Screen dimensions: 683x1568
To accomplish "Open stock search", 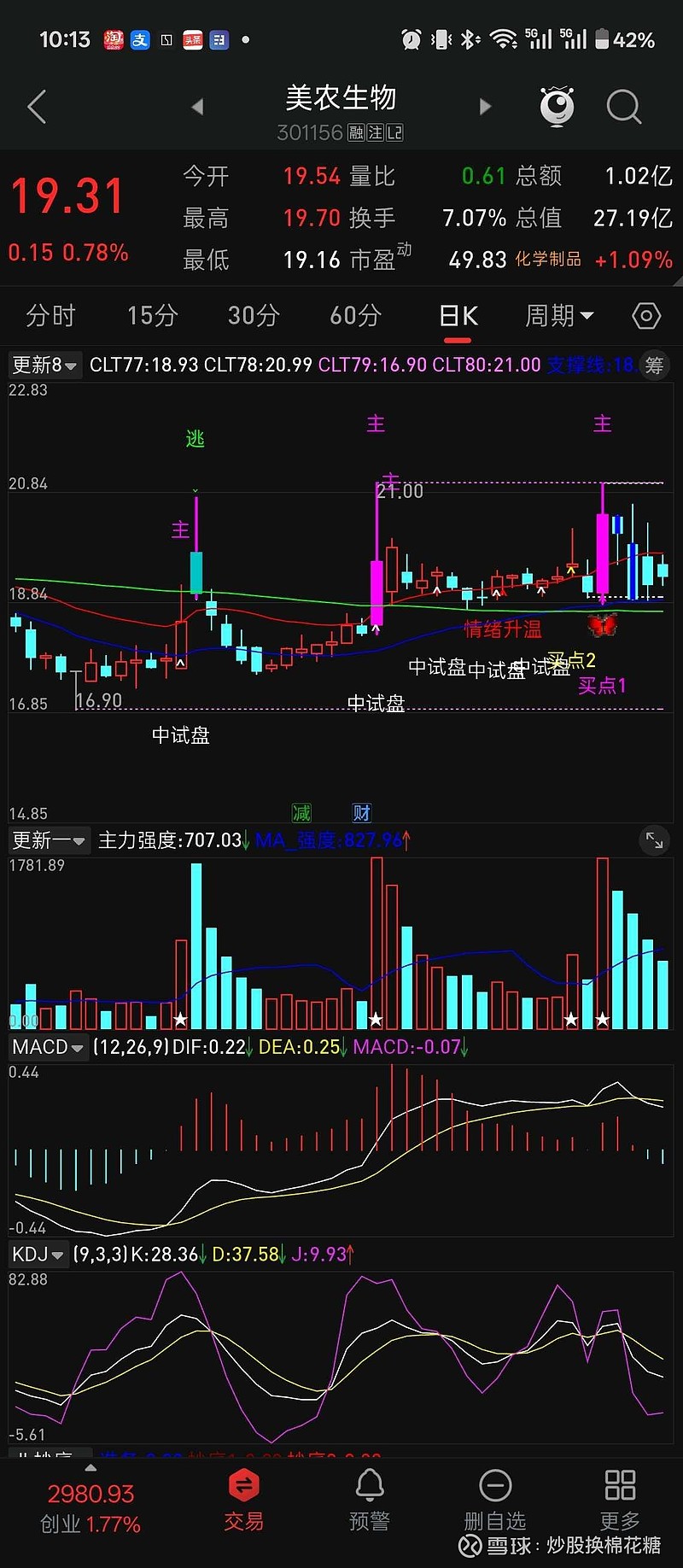I will tap(623, 107).
